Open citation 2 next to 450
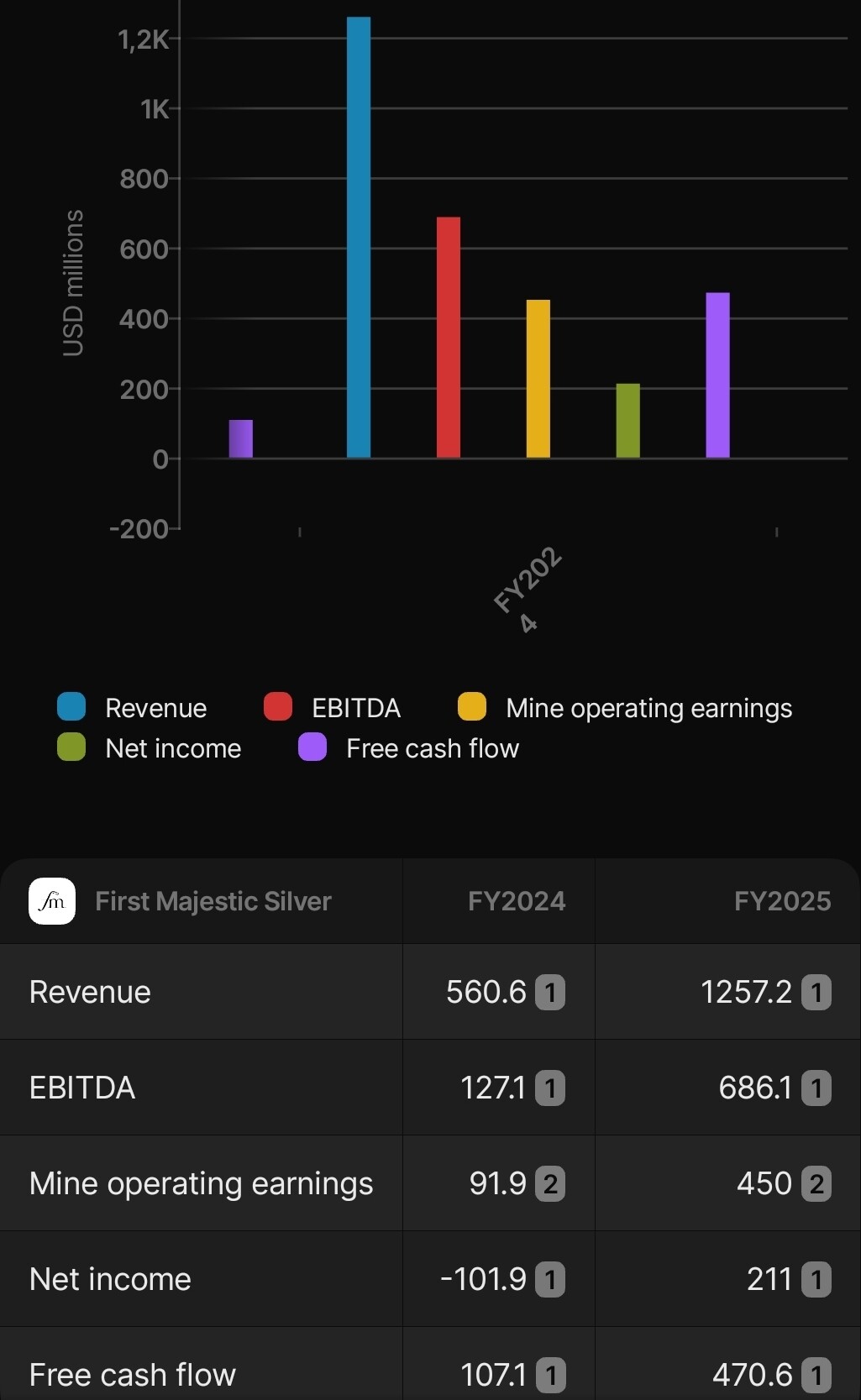The height and width of the screenshot is (1400, 861). pos(816,1184)
